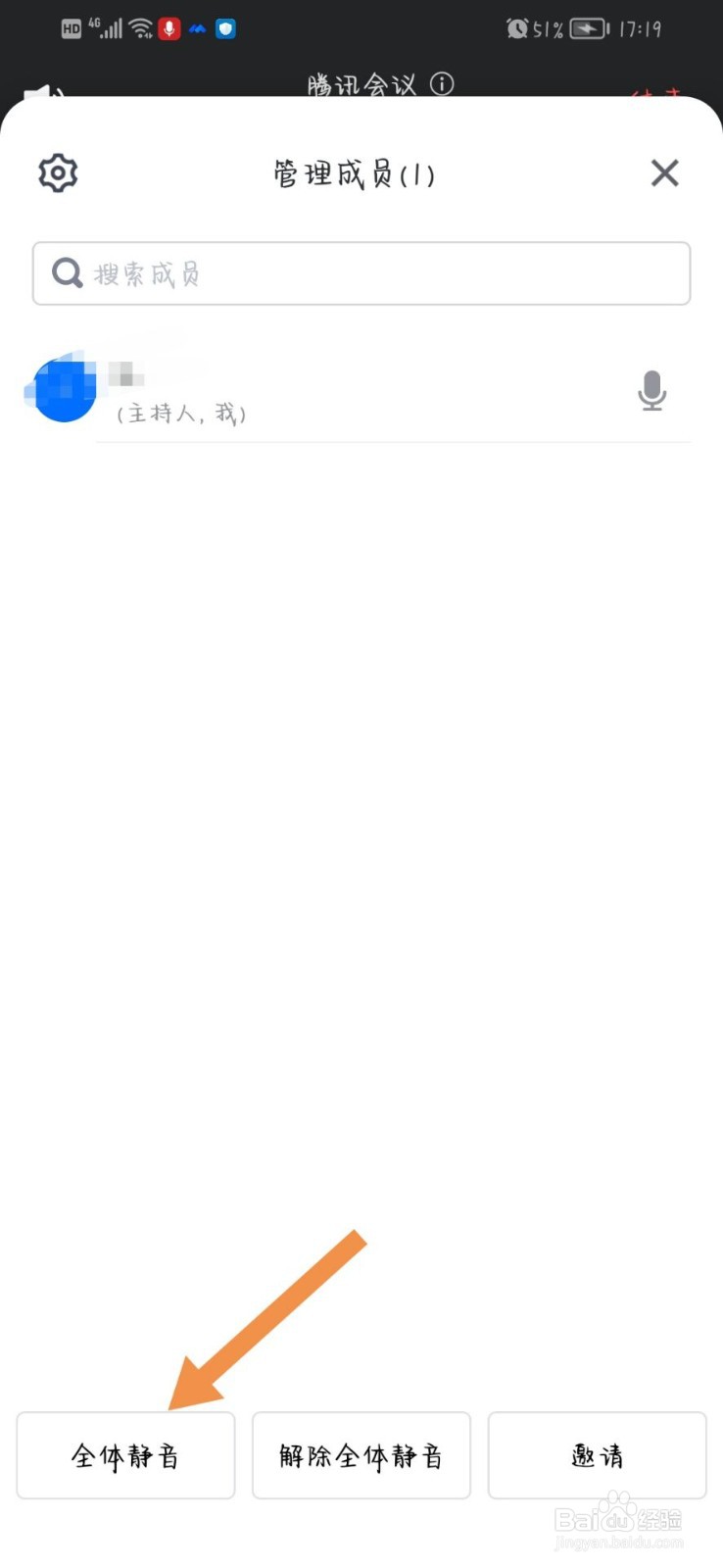The height and width of the screenshot is (1568, 723).
Task: Mute everyone with 全体静音
Action: [125, 1455]
